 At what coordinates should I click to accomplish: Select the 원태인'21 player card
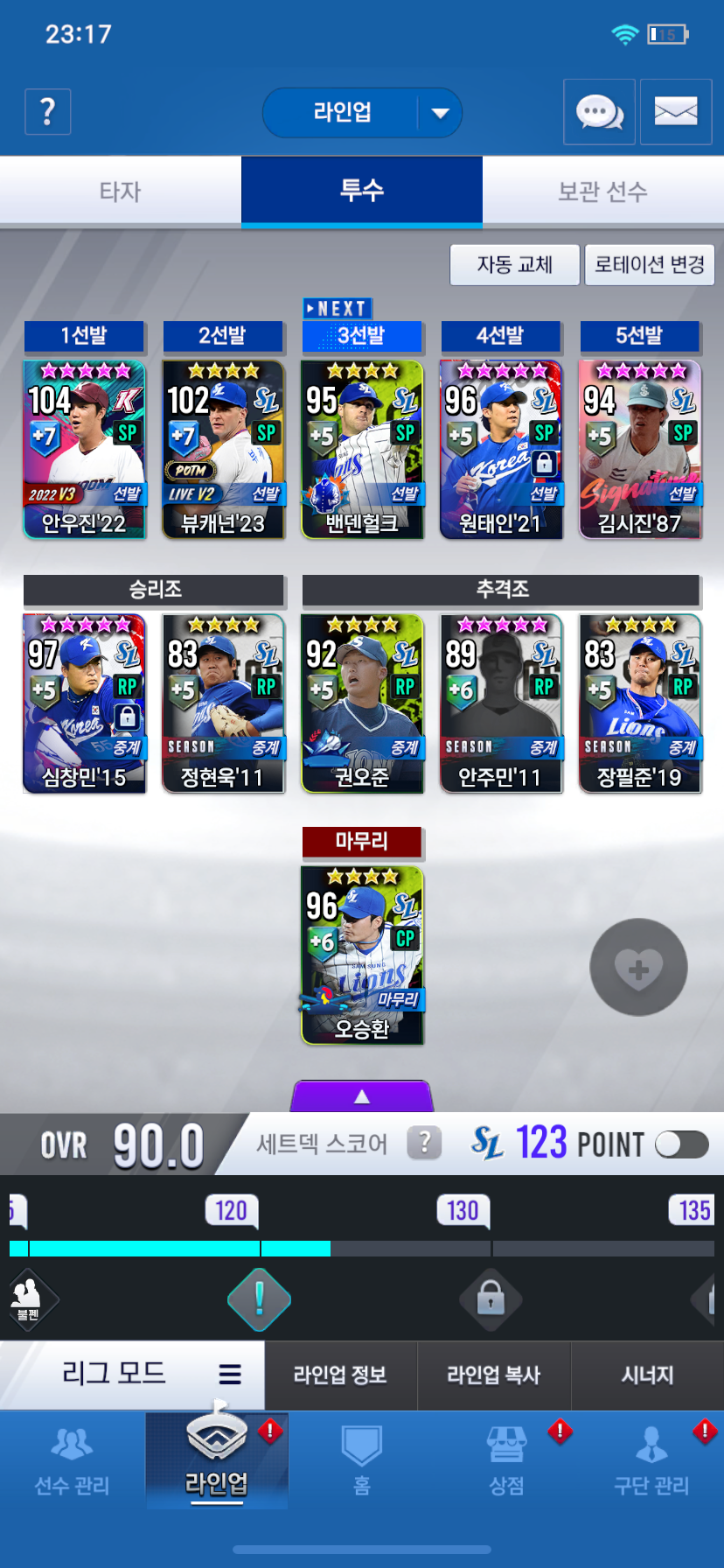pyautogui.click(x=501, y=449)
